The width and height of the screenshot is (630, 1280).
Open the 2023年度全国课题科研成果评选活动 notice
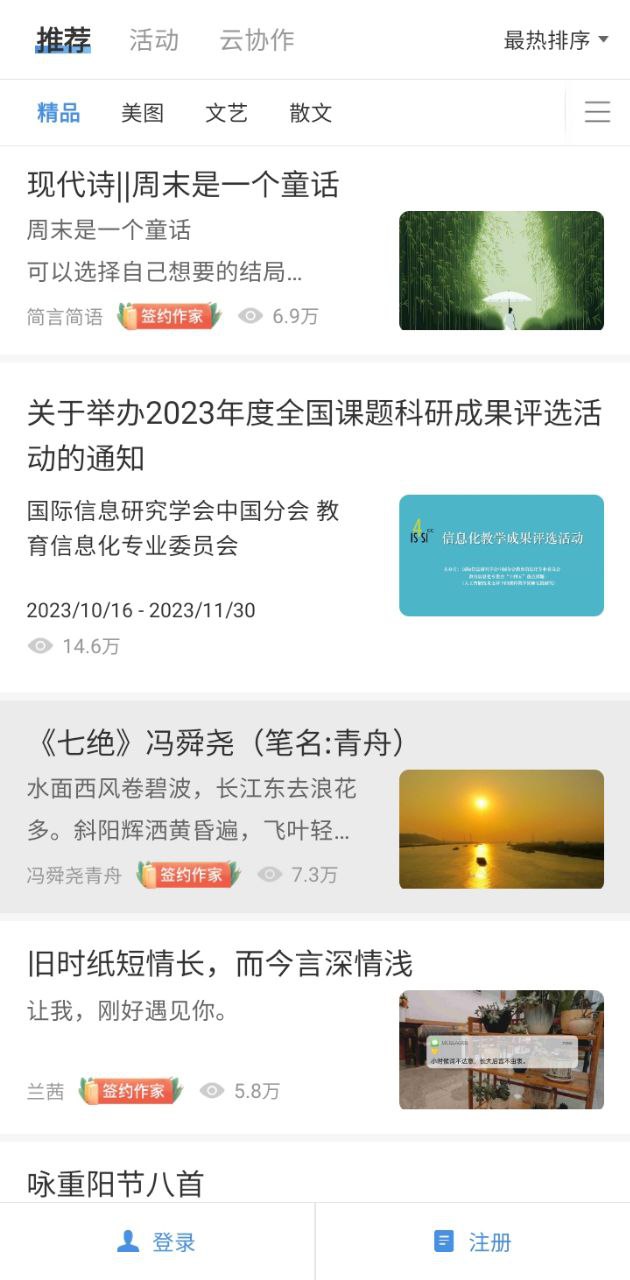pos(314,435)
